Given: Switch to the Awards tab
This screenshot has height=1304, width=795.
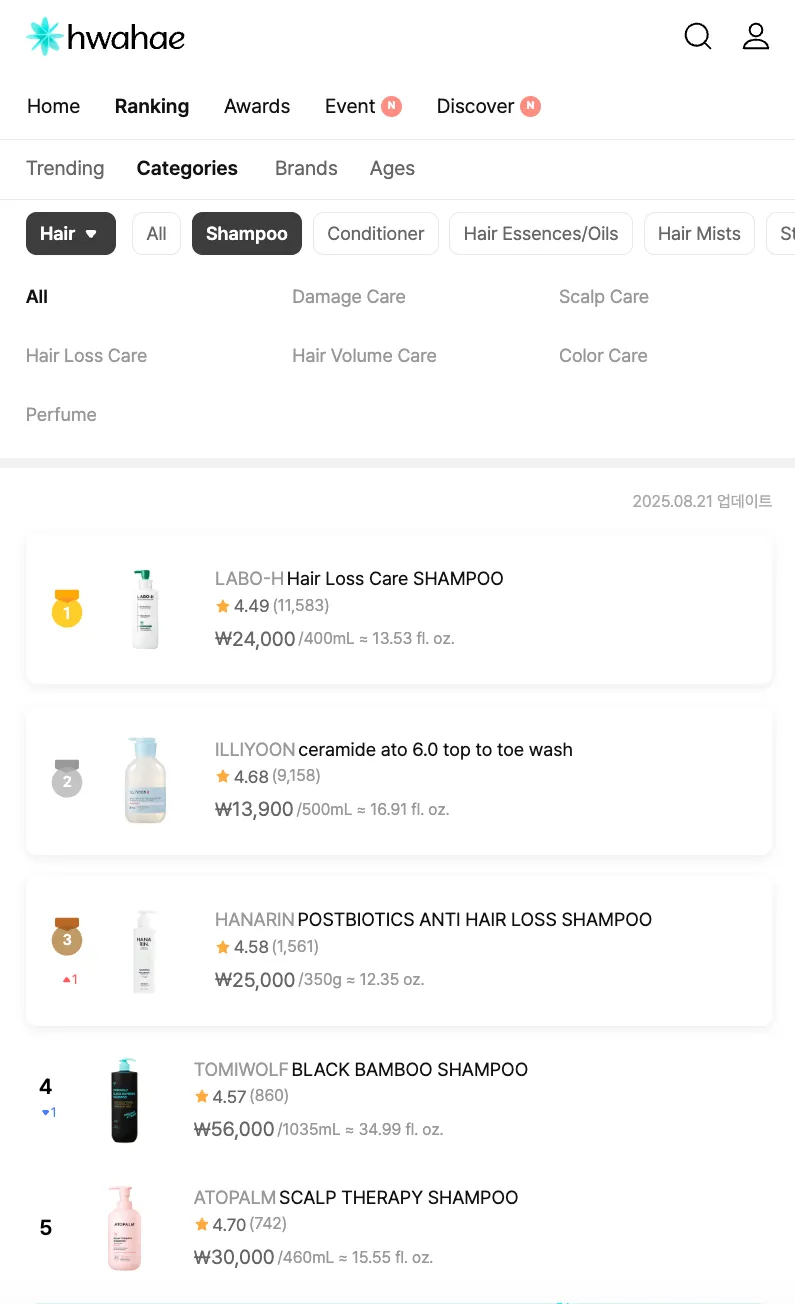Looking at the screenshot, I should click(x=257, y=106).
